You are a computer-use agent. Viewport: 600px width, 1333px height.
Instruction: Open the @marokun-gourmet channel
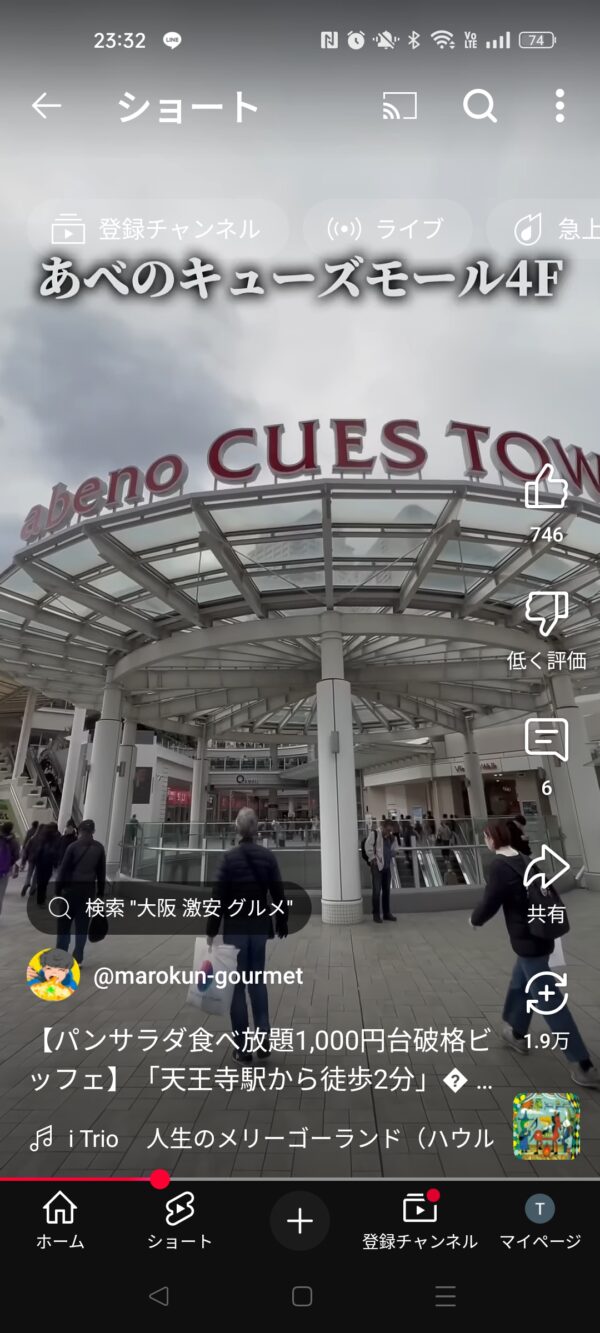(197, 976)
